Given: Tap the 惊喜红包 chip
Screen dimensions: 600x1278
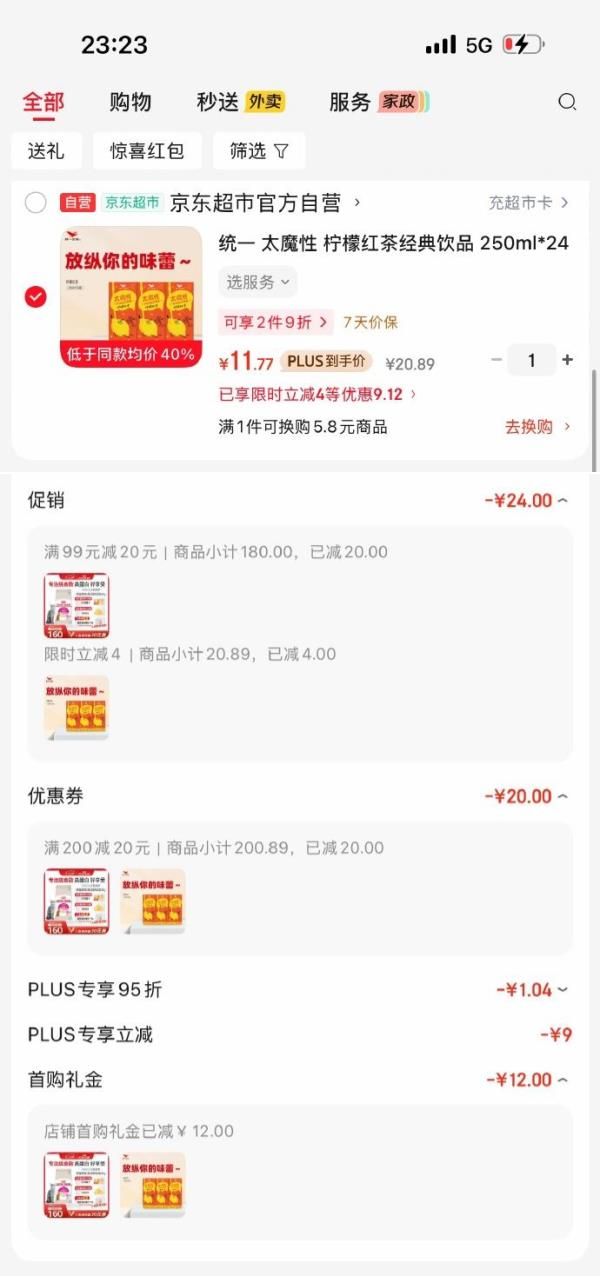Looking at the screenshot, I should point(147,151).
